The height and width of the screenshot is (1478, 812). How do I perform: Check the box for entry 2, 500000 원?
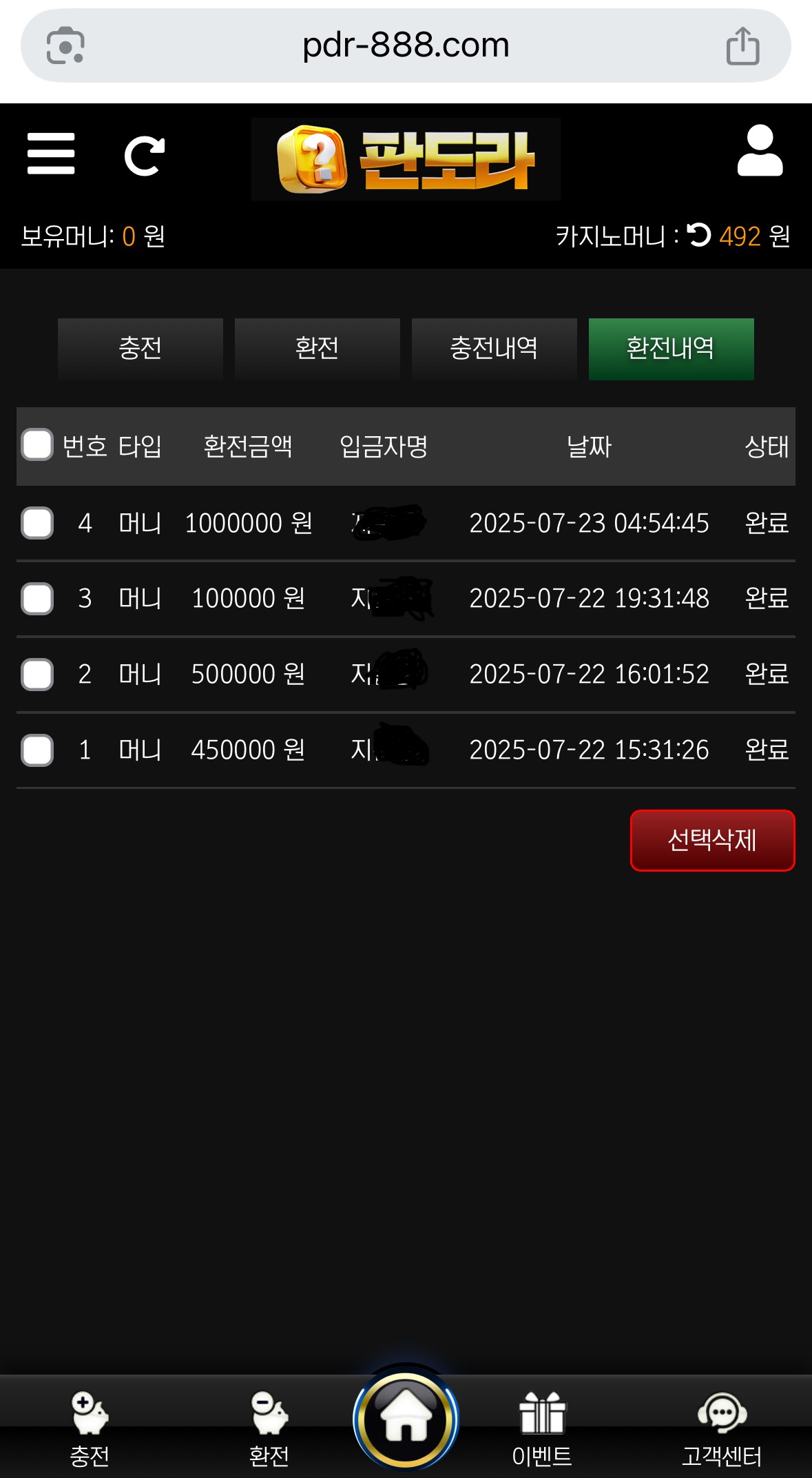click(37, 674)
